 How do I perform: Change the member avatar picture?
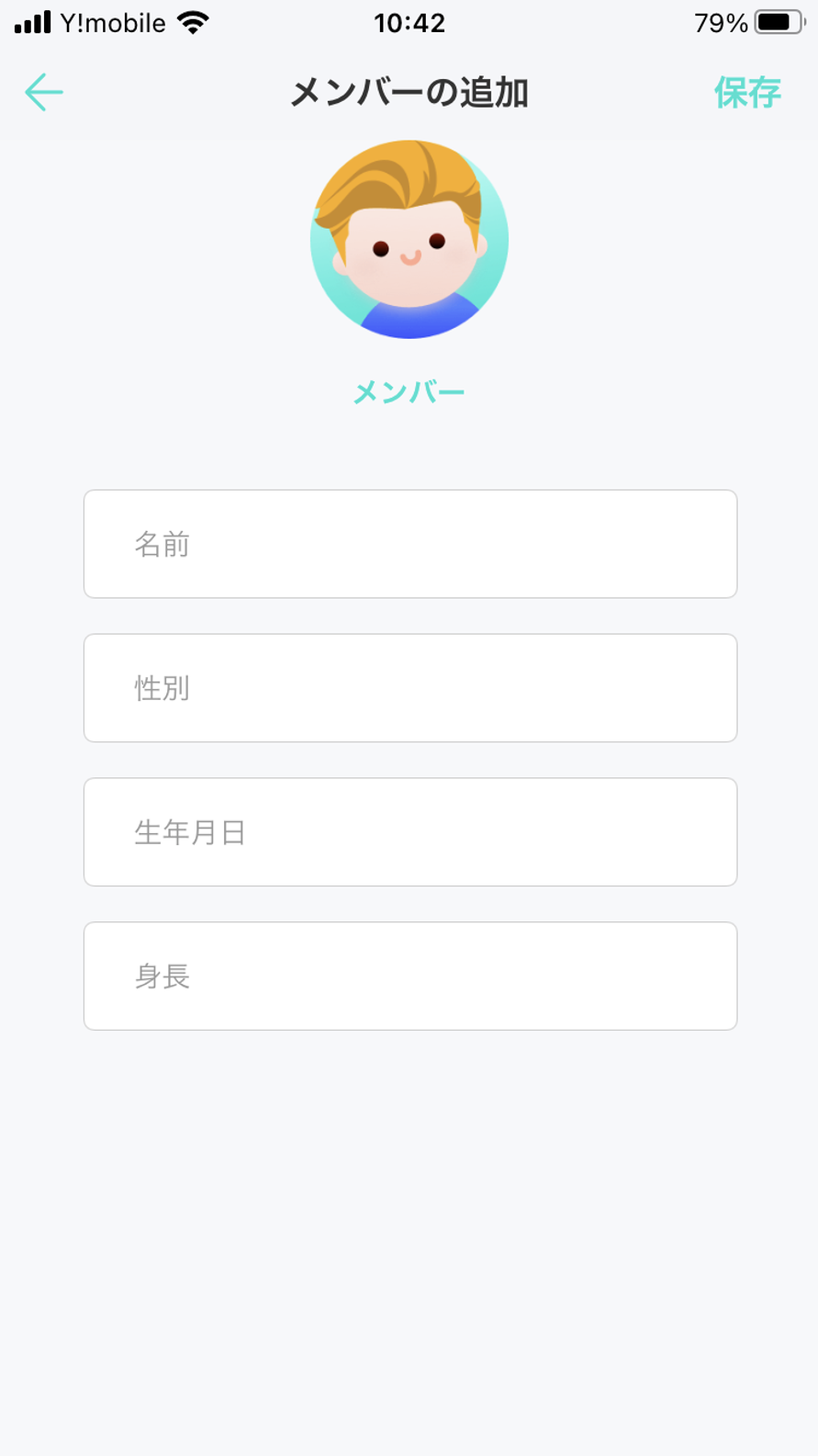point(409,240)
